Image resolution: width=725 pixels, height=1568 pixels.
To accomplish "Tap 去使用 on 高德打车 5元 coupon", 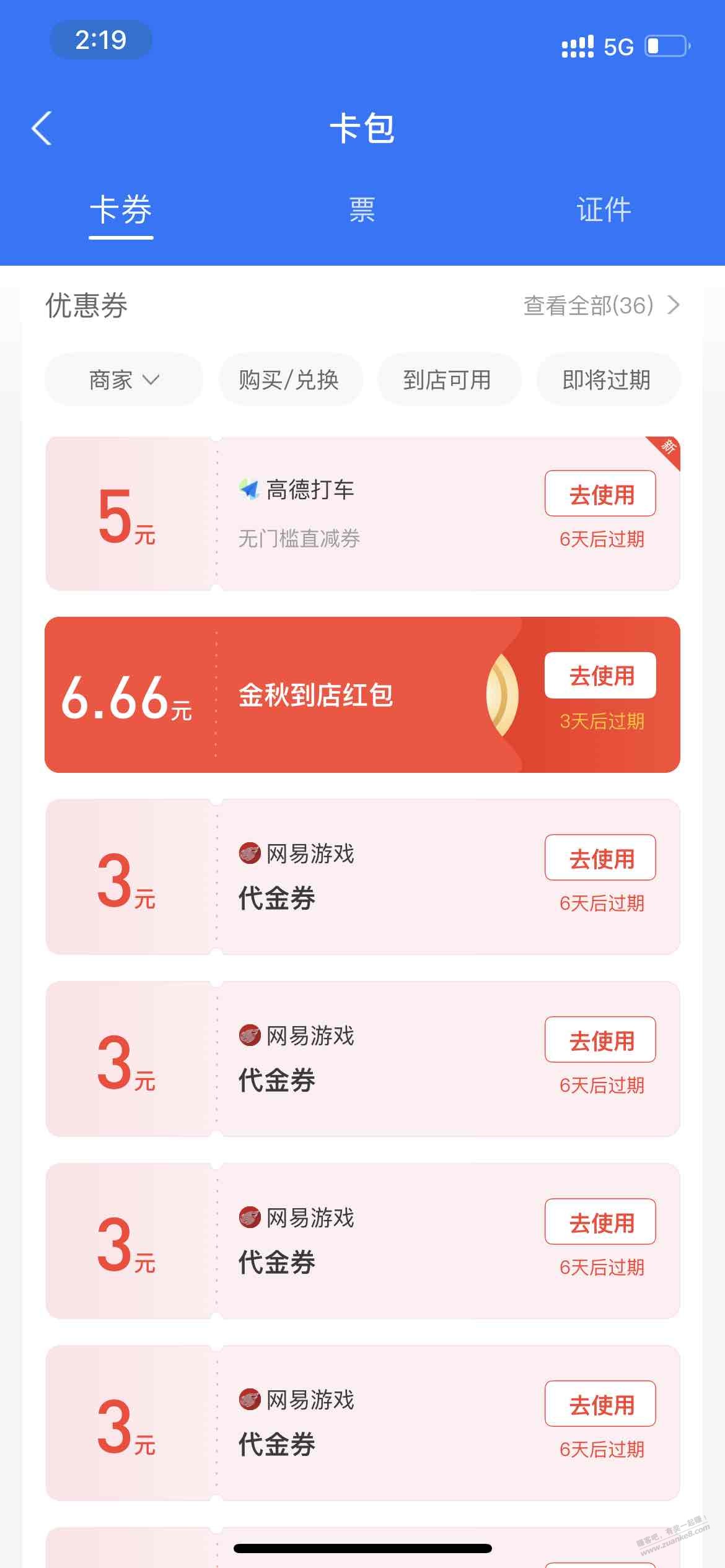I will 600,494.
